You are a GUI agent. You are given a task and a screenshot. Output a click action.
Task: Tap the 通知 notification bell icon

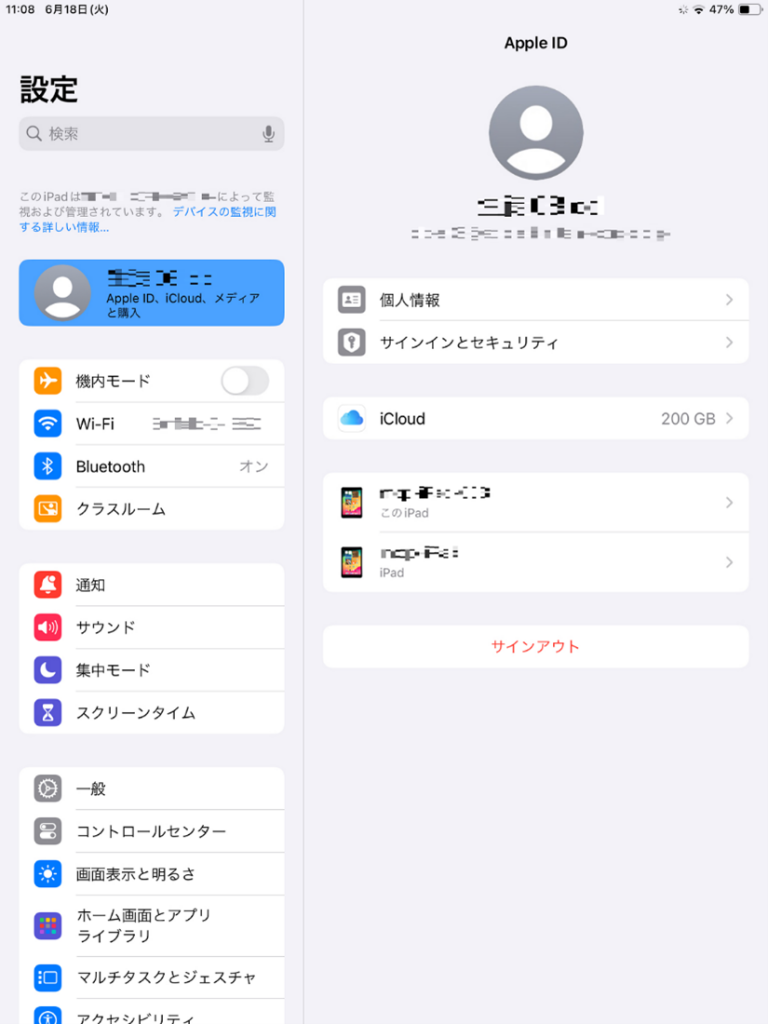(x=47, y=585)
